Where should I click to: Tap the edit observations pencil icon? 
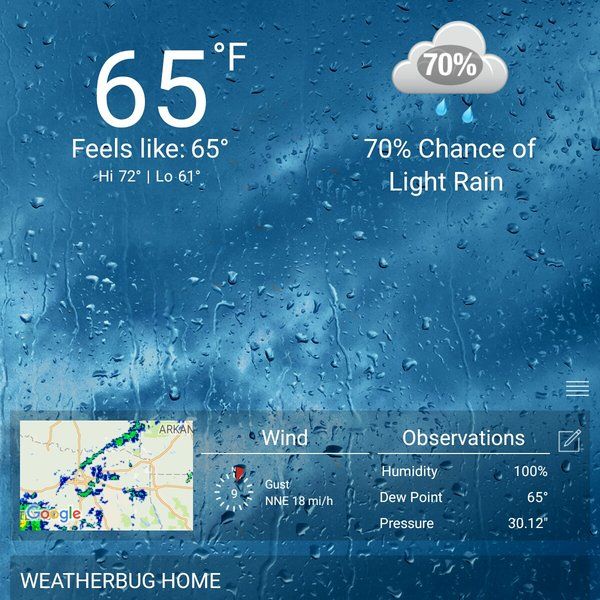pyautogui.click(x=568, y=440)
